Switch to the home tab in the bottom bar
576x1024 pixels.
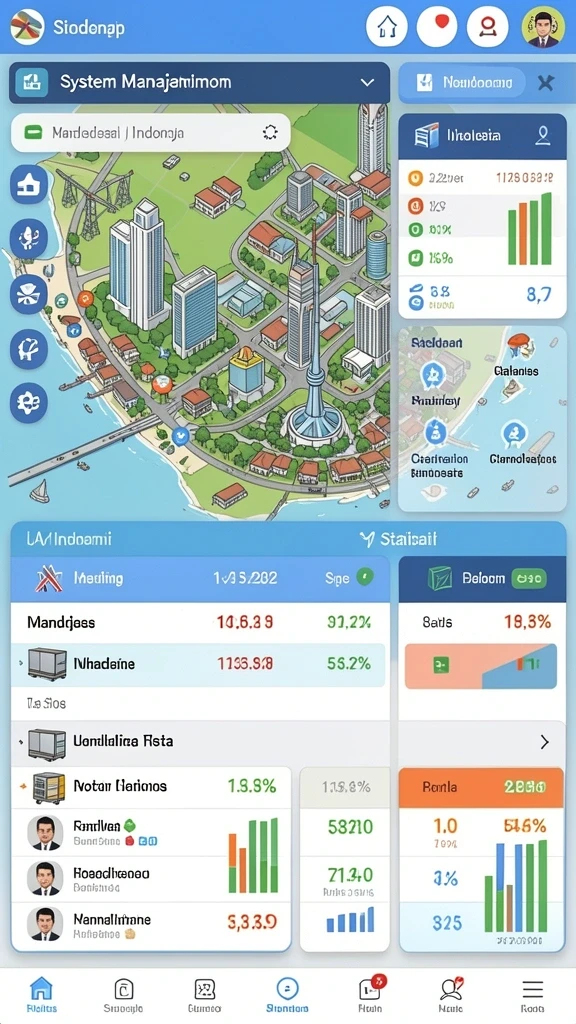(x=41, y=995)
